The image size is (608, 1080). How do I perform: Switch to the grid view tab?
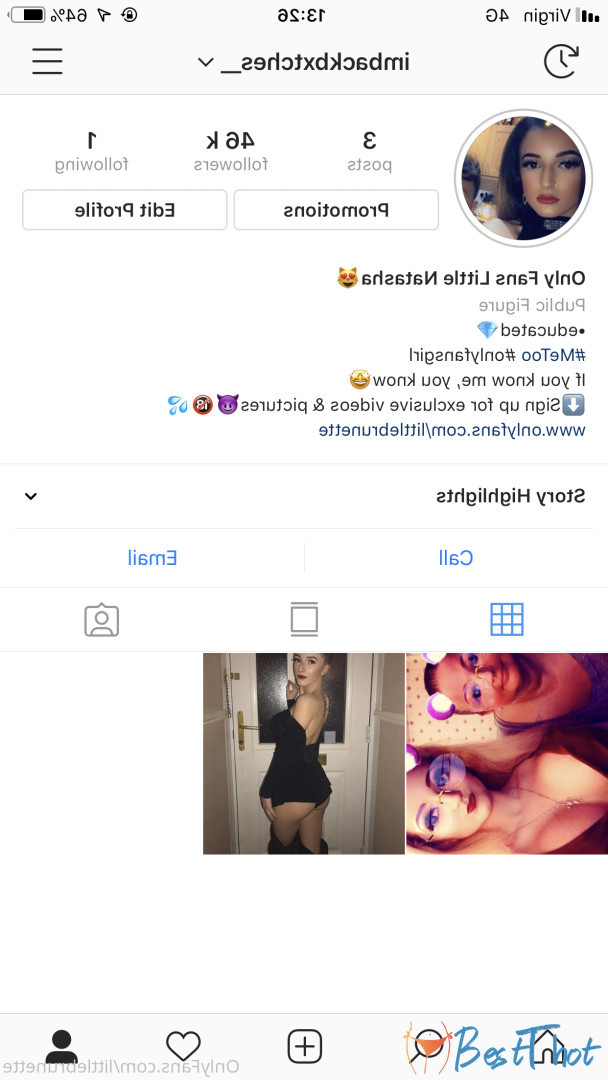click(507, 620)
